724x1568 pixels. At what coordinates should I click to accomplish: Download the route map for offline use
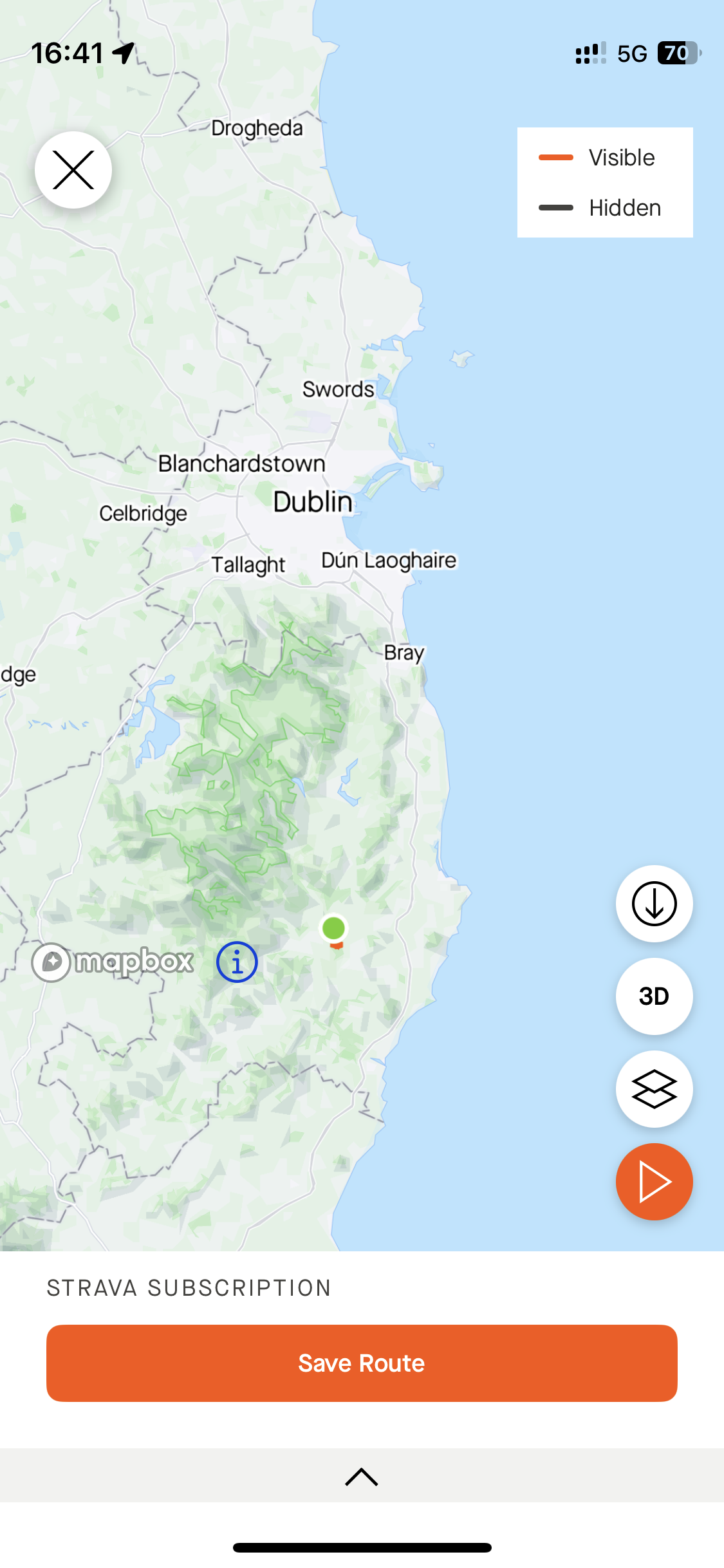tap(654, 904)
